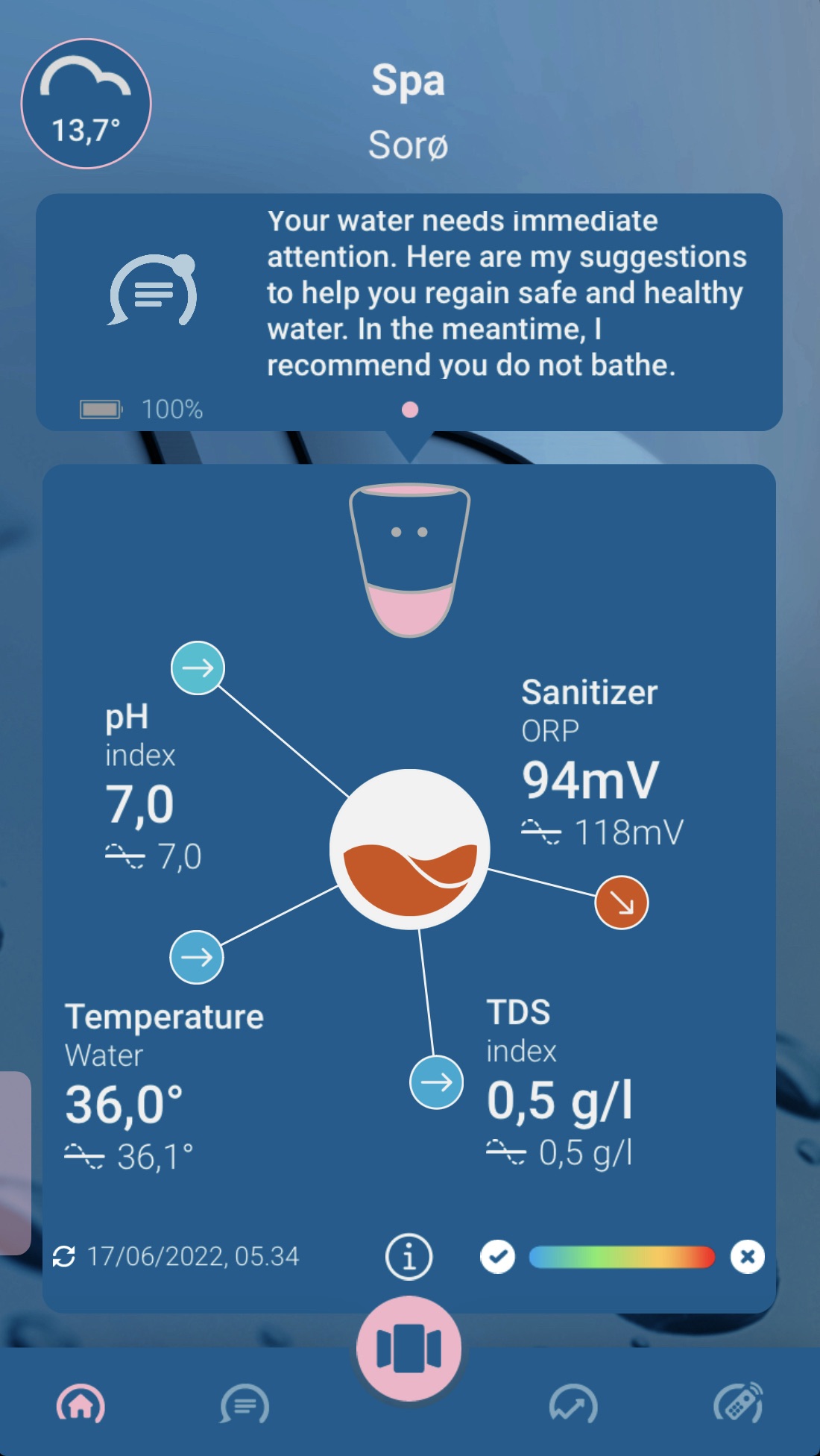The height and width of the screenshot is (1456, 820).
Task: Open the weather widget showing 13,7°
Action: [x=86, y=104]
